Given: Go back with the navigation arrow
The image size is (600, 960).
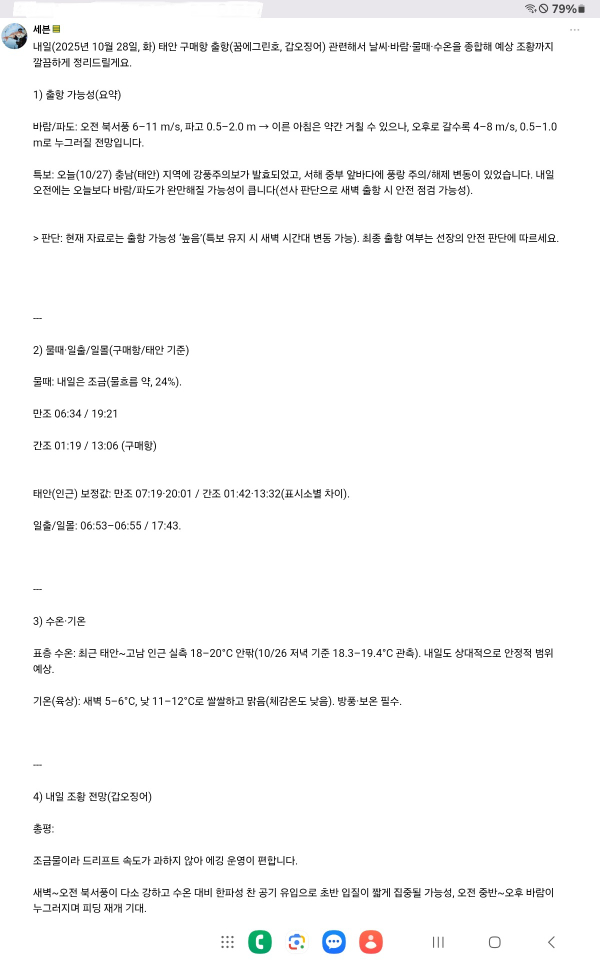Looking at the screenshot, I should point(551,942).
